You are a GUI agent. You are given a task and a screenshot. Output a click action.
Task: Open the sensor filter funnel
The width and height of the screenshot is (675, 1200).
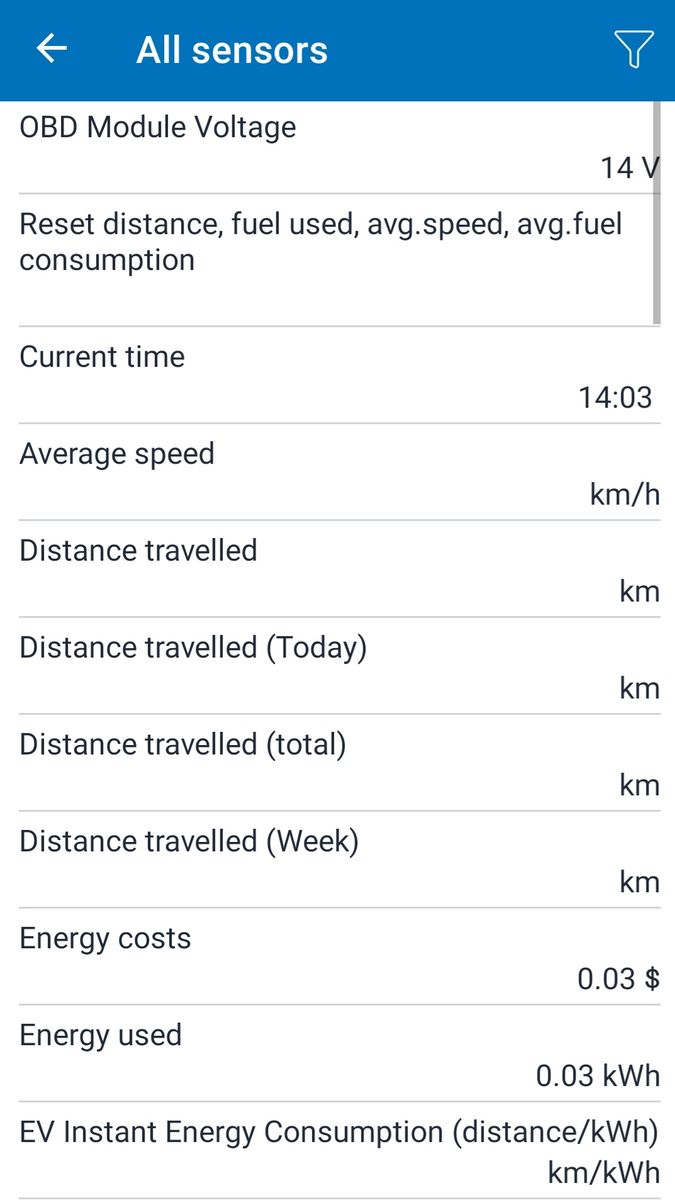click(x=633, y=49)
